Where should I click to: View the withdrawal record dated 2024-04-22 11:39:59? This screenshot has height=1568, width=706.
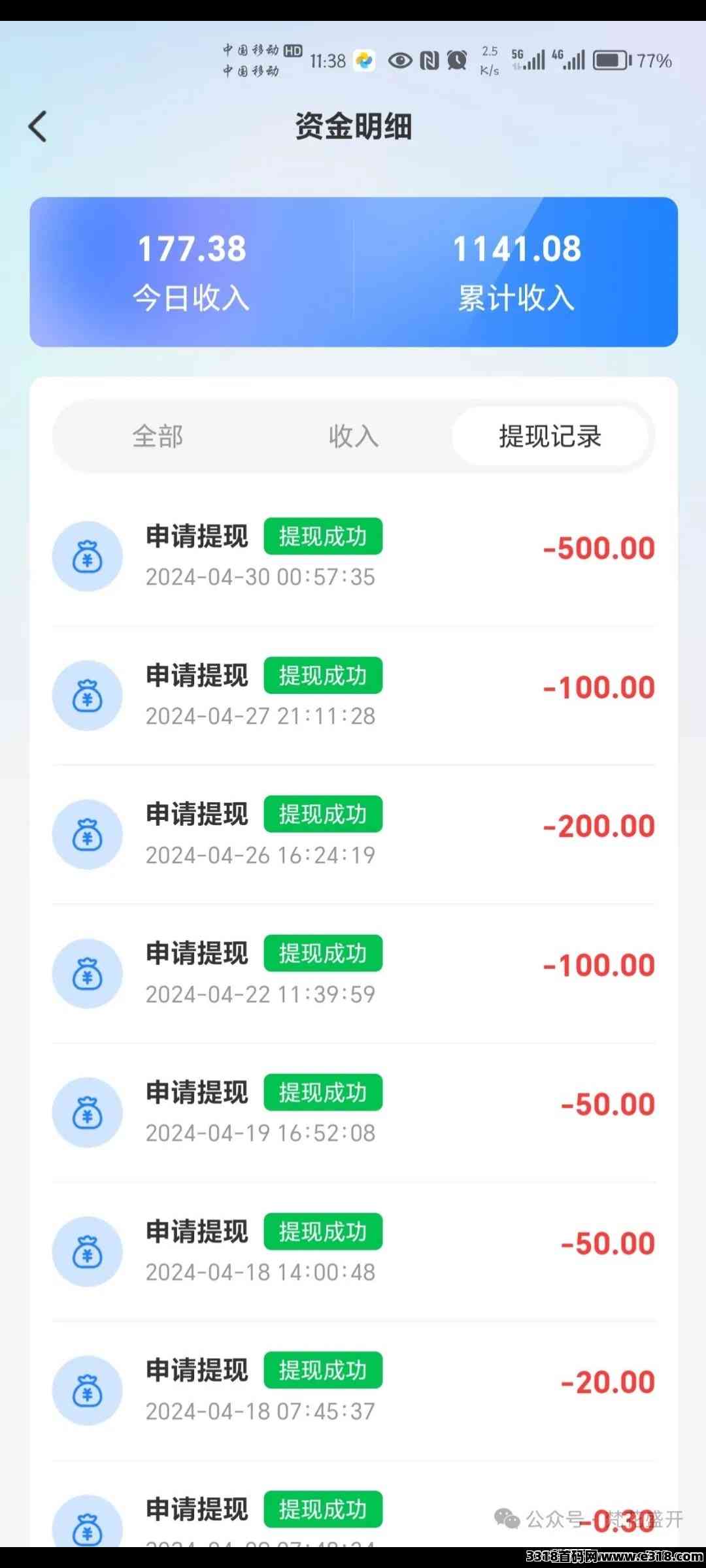click(354, 973)
